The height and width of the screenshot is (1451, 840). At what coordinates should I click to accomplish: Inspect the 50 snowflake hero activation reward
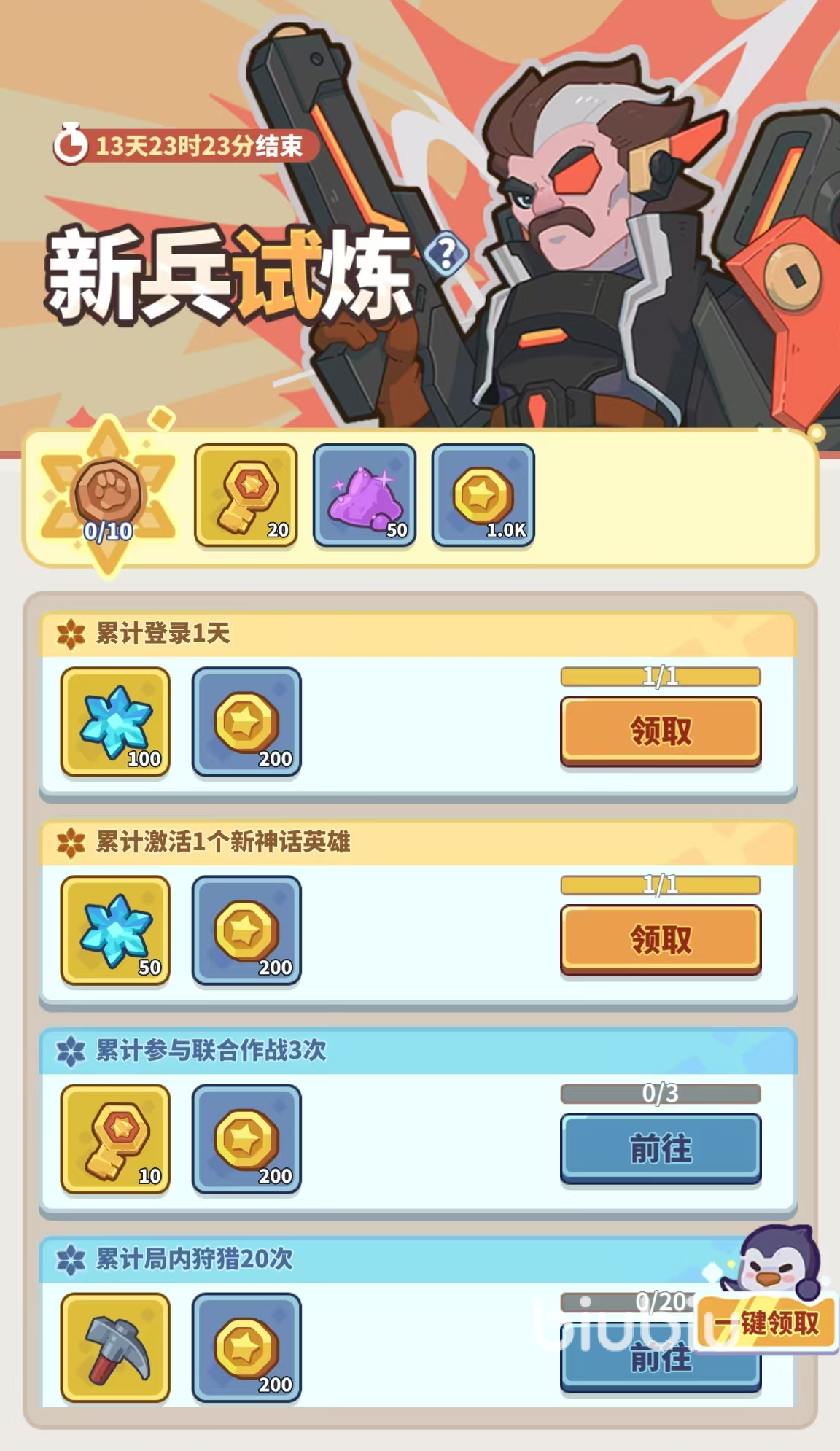point(115,930)
